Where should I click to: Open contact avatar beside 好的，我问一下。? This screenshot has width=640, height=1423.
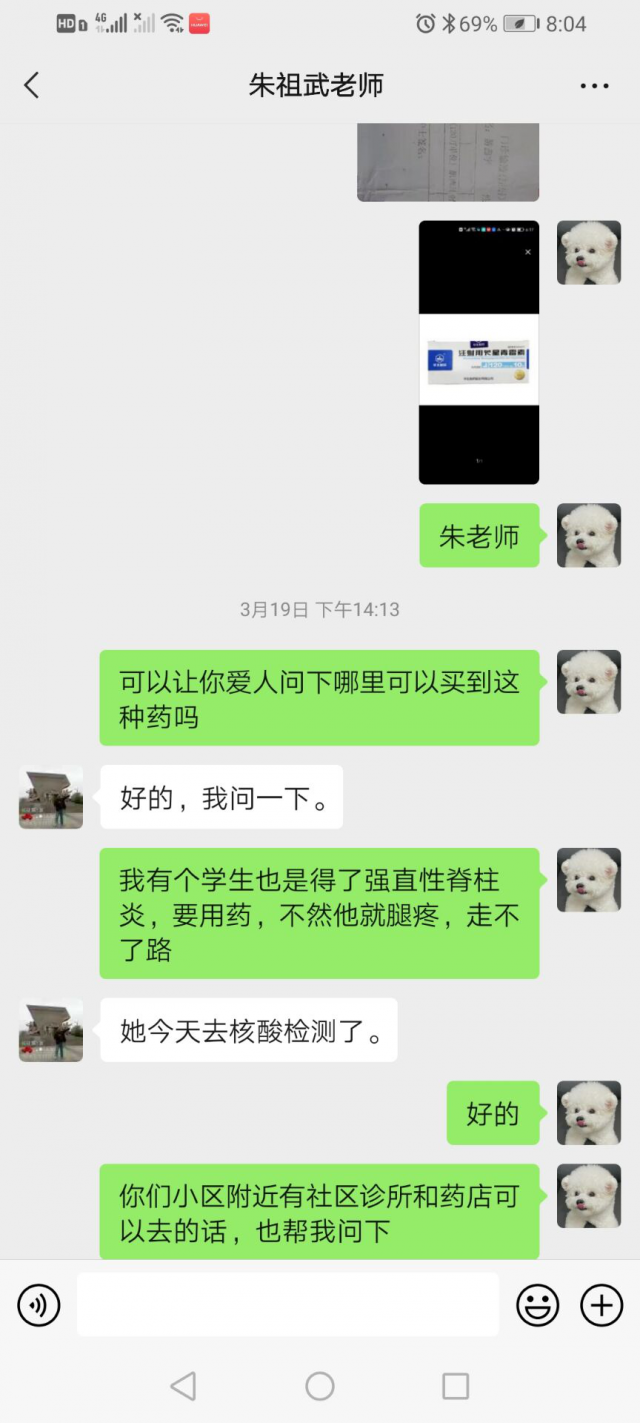[x=51, y=797]
